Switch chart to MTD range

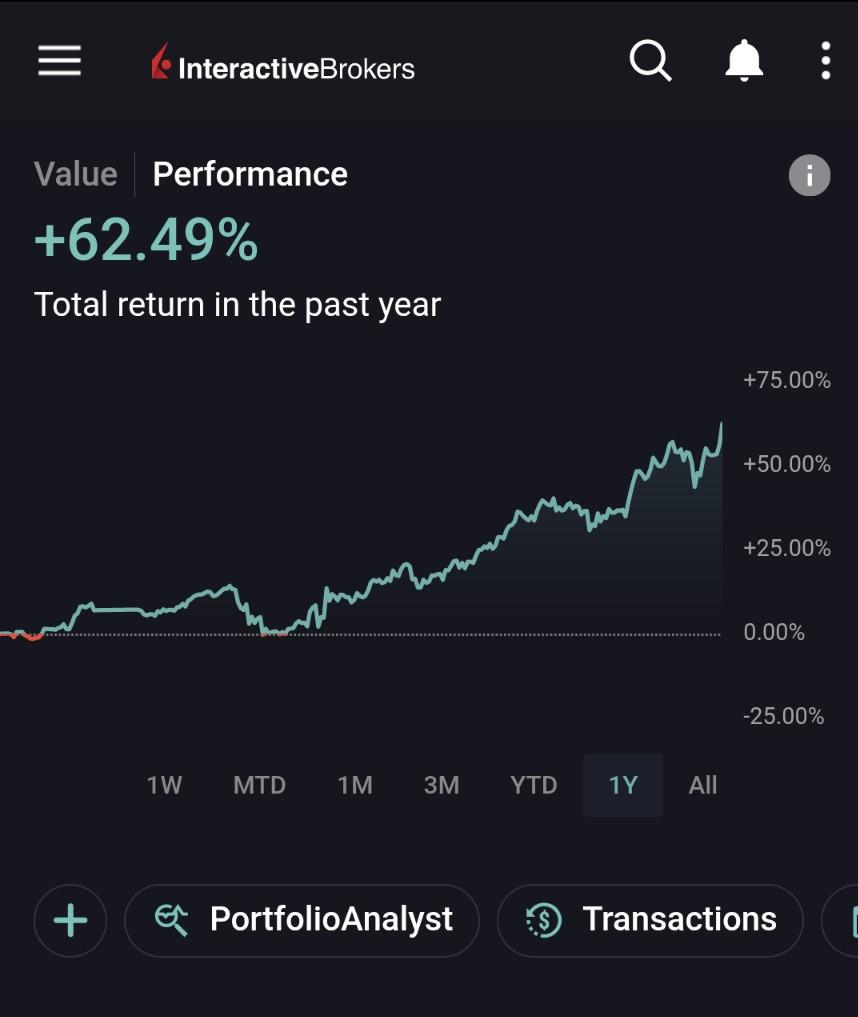click(259, 785)
